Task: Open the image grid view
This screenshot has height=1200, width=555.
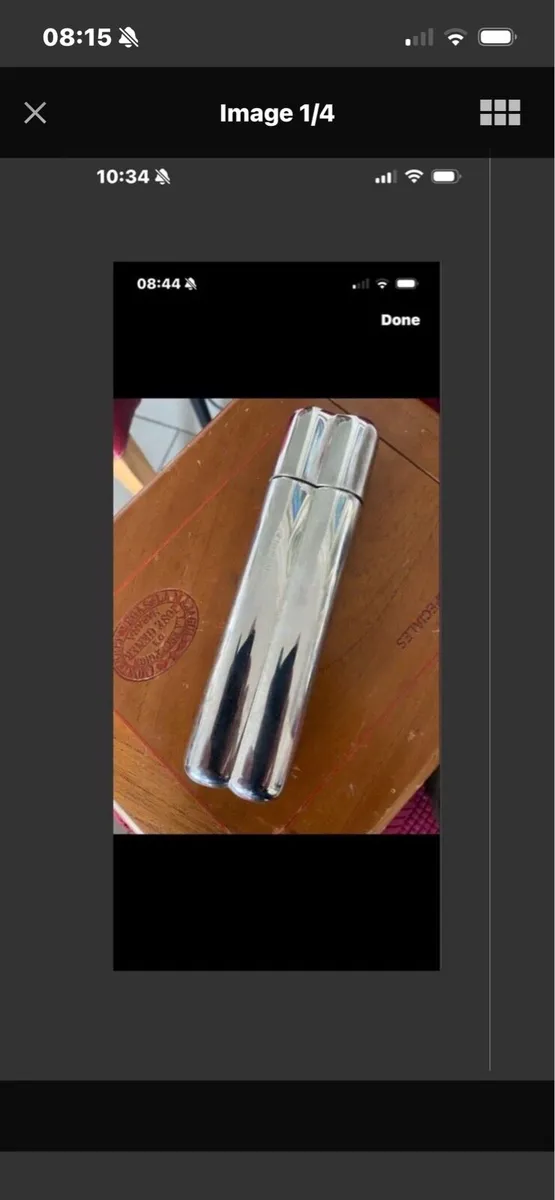Action: pos(500,113)
